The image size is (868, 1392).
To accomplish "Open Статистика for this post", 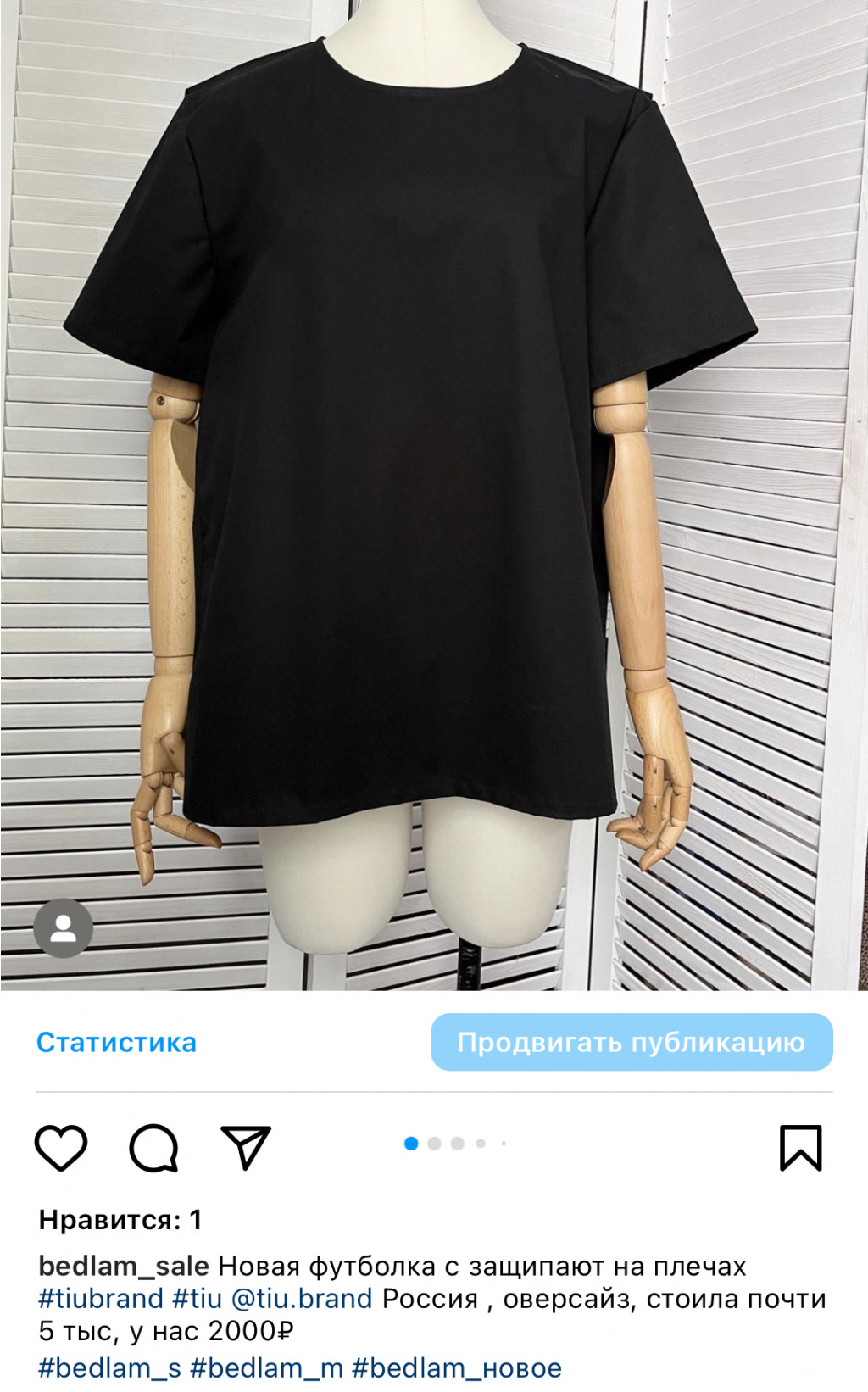I will (116, 1042).
